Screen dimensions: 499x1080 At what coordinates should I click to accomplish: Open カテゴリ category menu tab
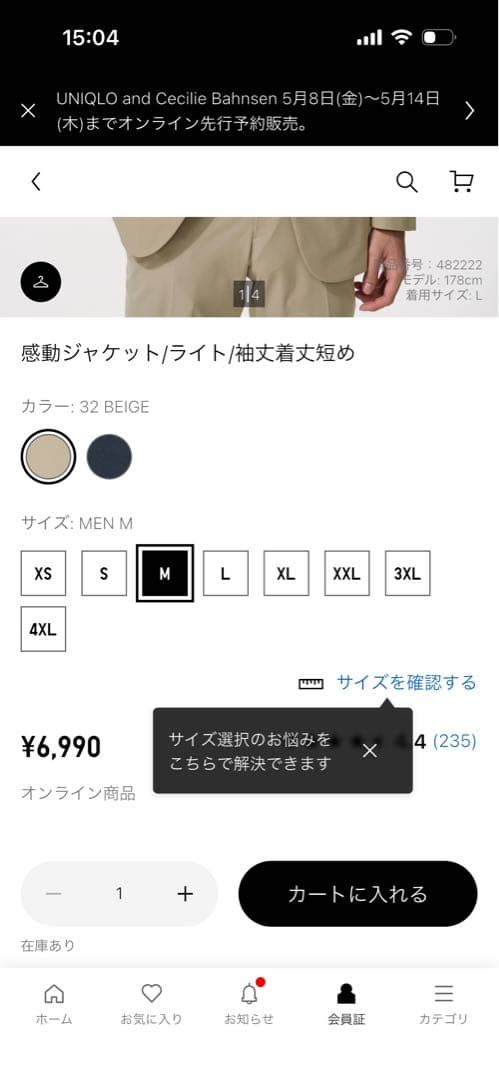point(443,1004)
